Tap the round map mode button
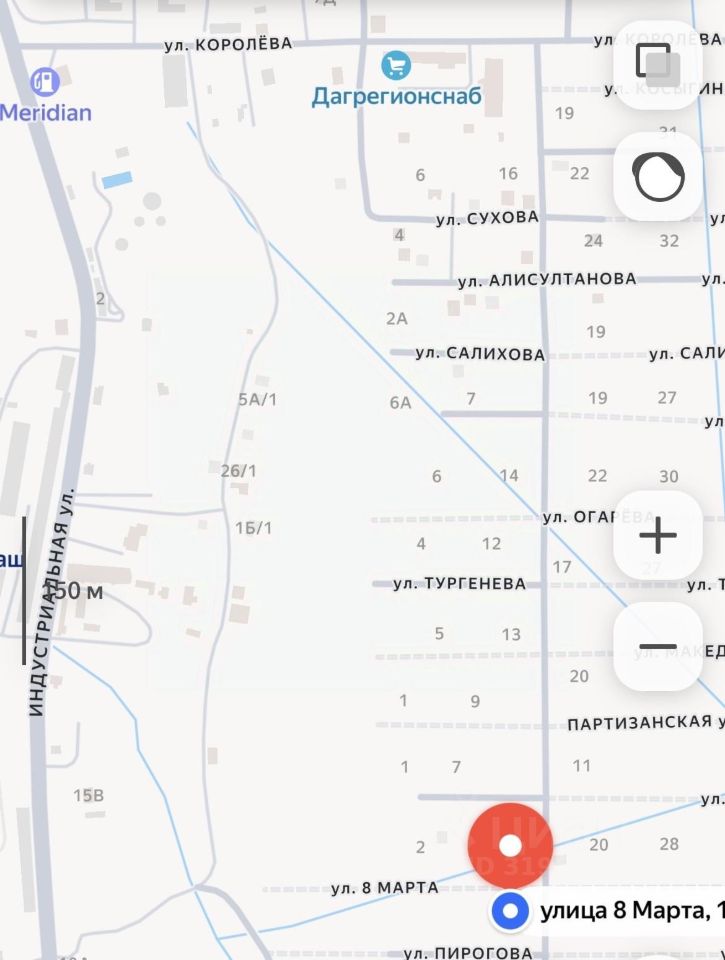Image resolution: width=725 pixels, height=960 pixels. pyautogui.click(x=657, y=178)
